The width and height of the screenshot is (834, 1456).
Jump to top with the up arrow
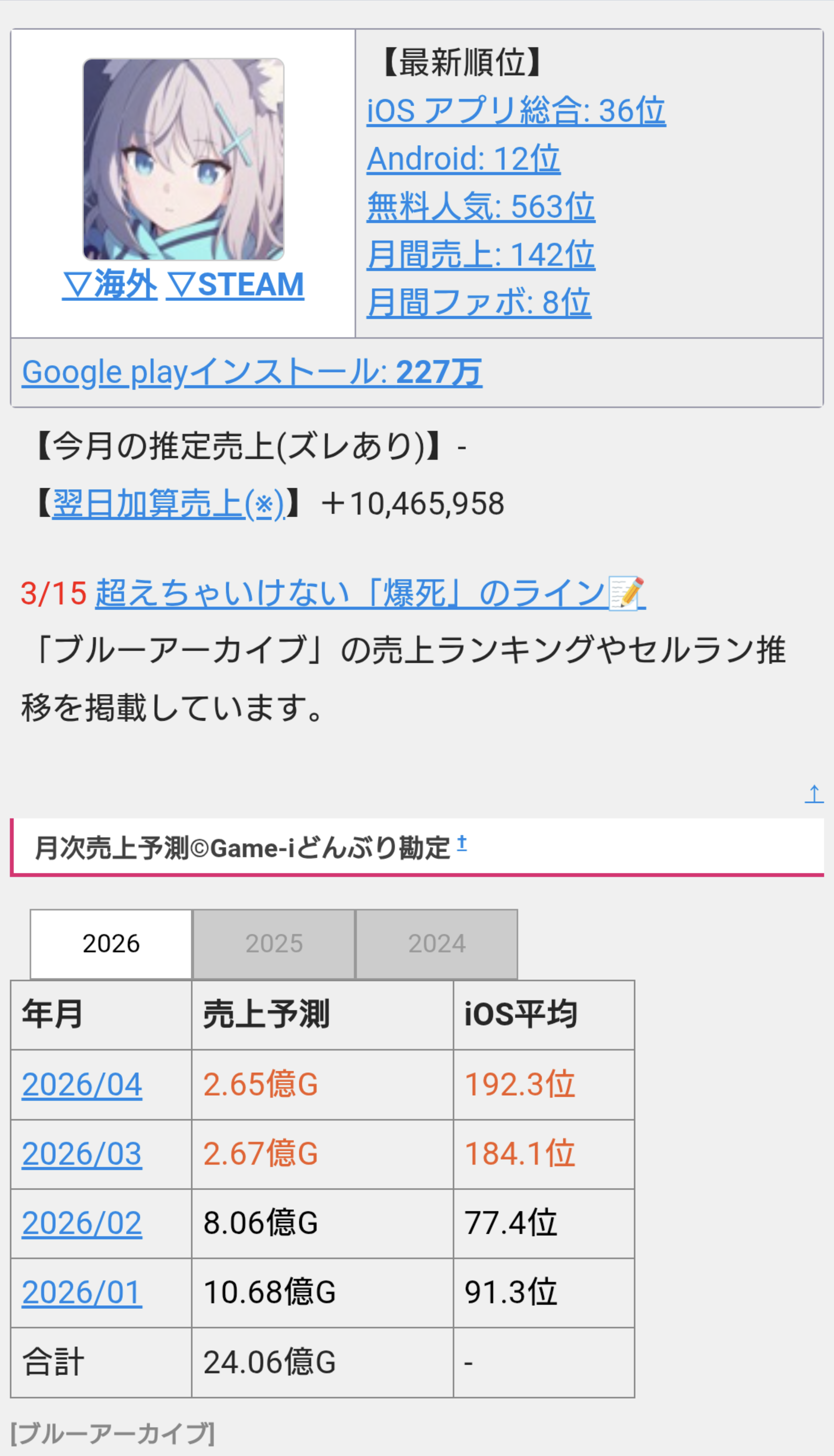pos(813,794)
